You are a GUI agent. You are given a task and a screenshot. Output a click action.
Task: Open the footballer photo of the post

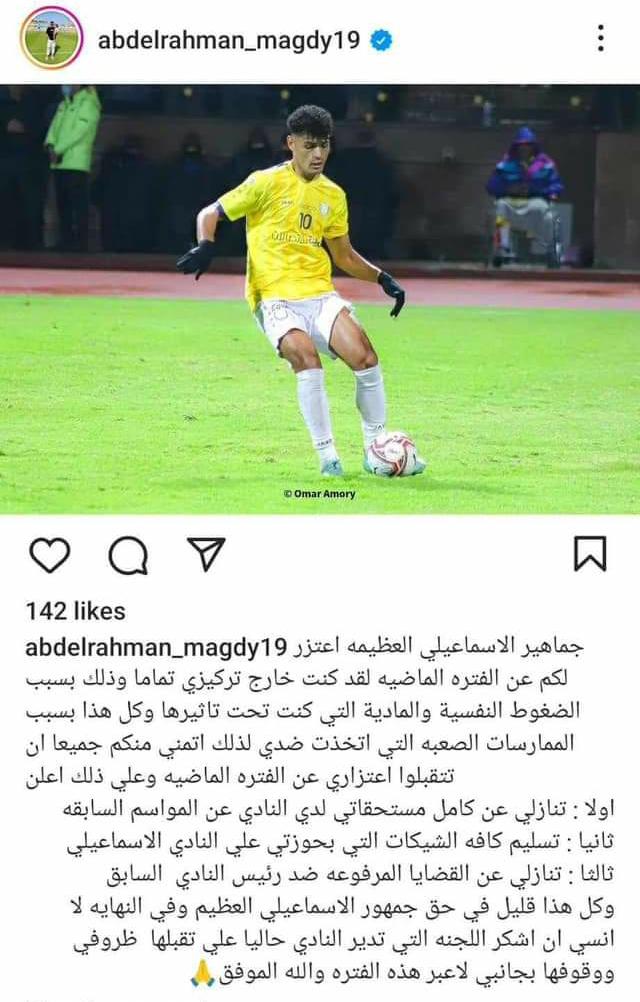tap(320, 298)
